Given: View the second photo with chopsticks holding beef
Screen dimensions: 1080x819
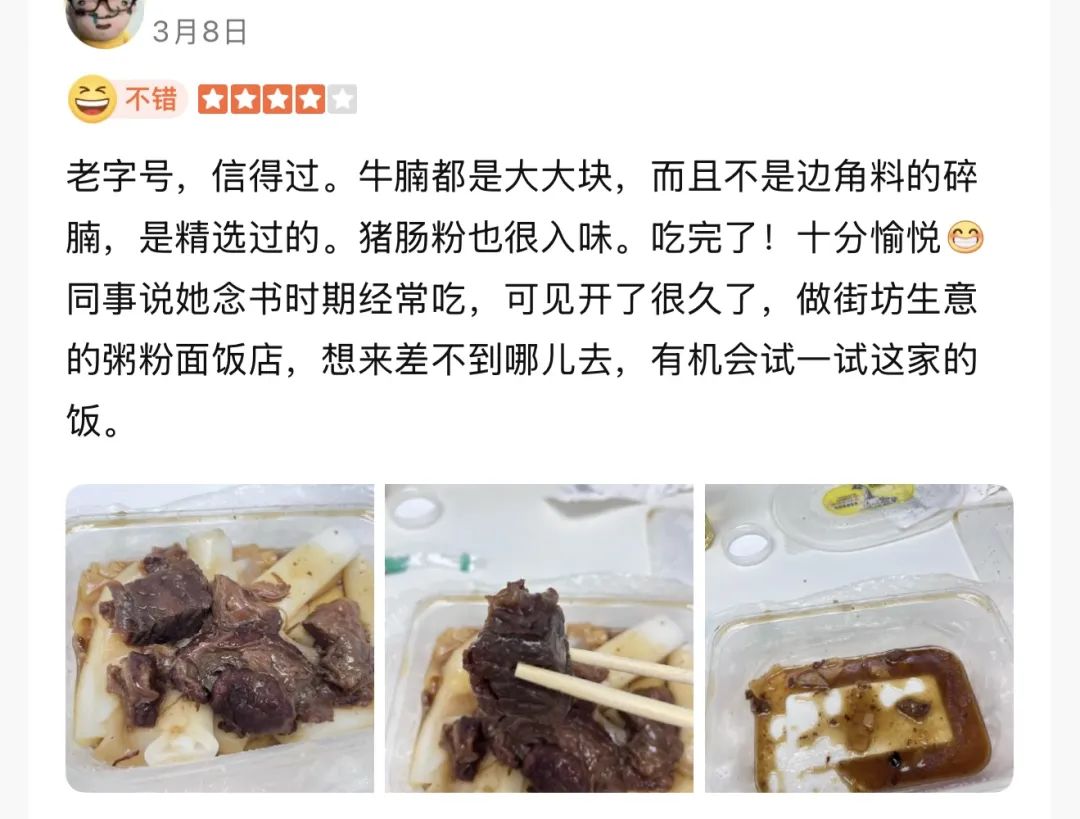Looking at the screenshot, I should [539, 638].
